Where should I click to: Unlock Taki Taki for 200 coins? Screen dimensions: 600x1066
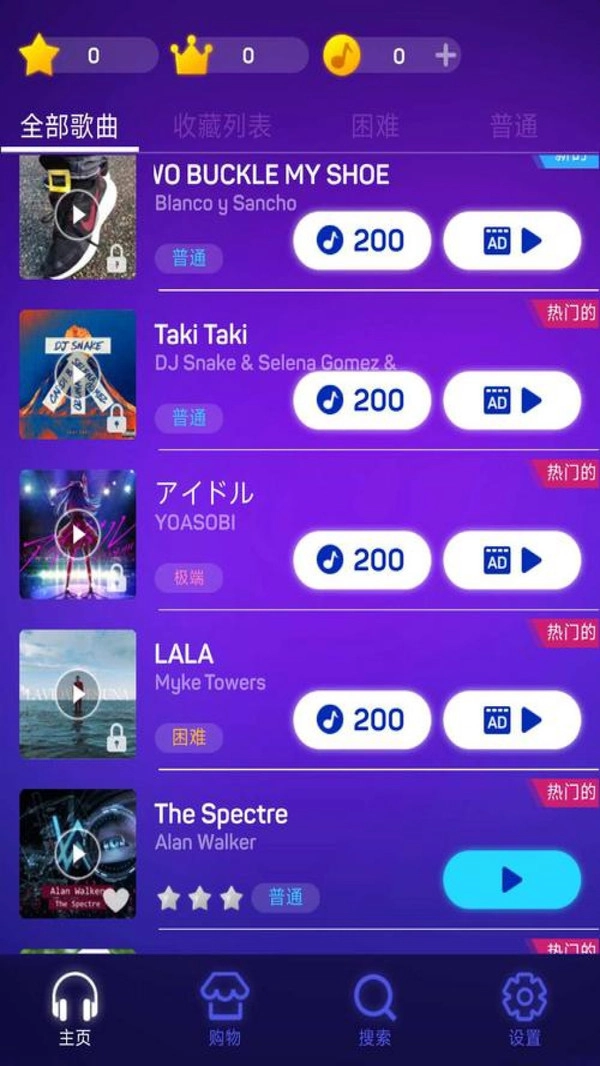click(x=362, y=401)
